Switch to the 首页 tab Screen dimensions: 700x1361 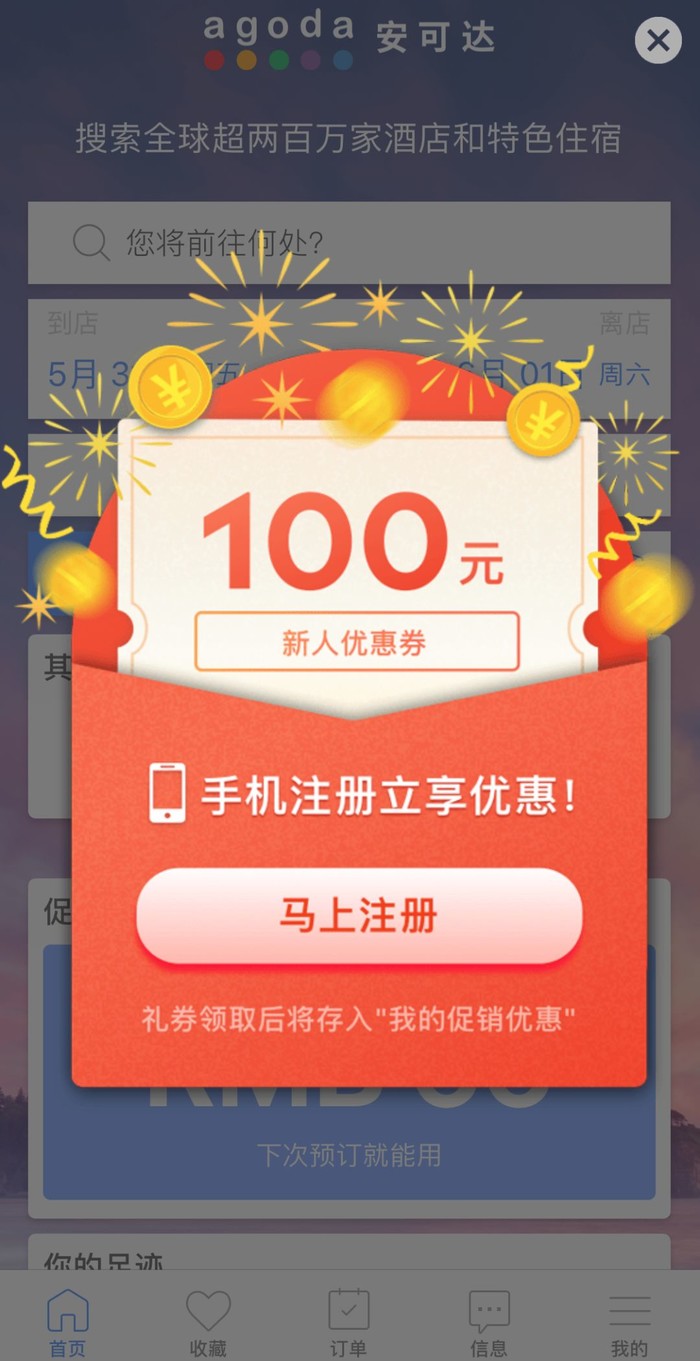[x=68, y=1320]
